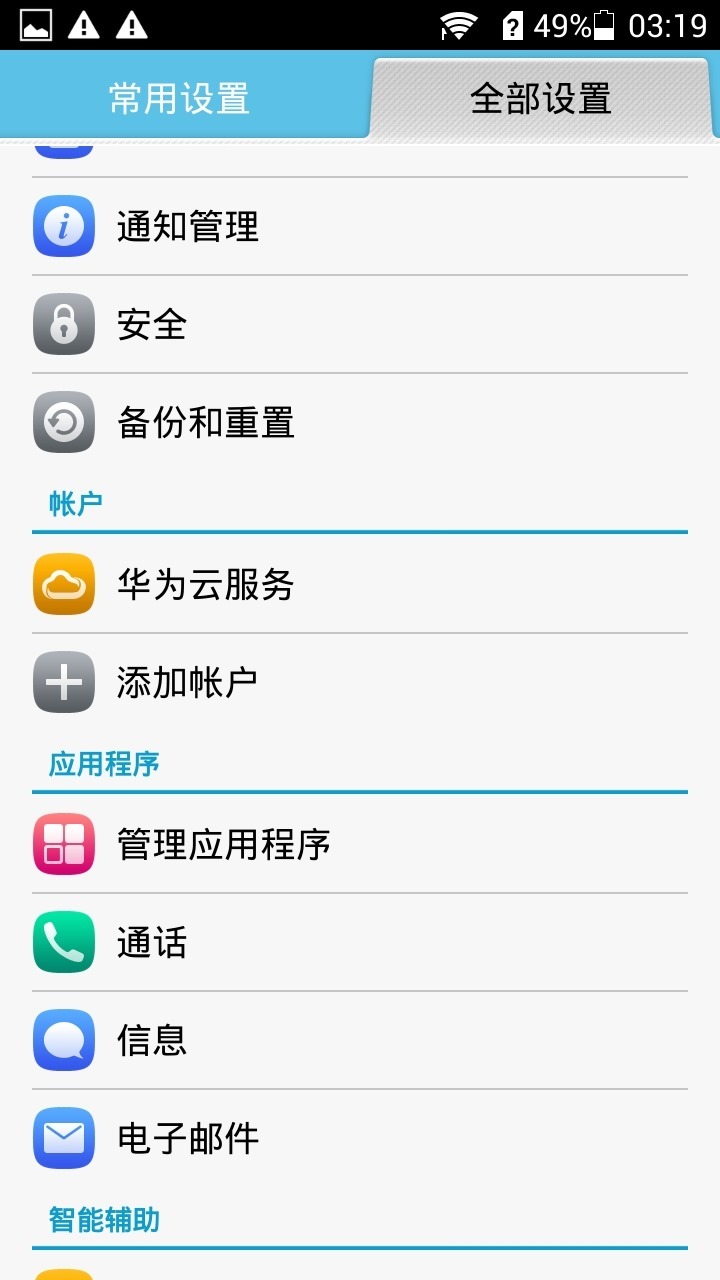Open 通知管理 settings

coord(360,227)
